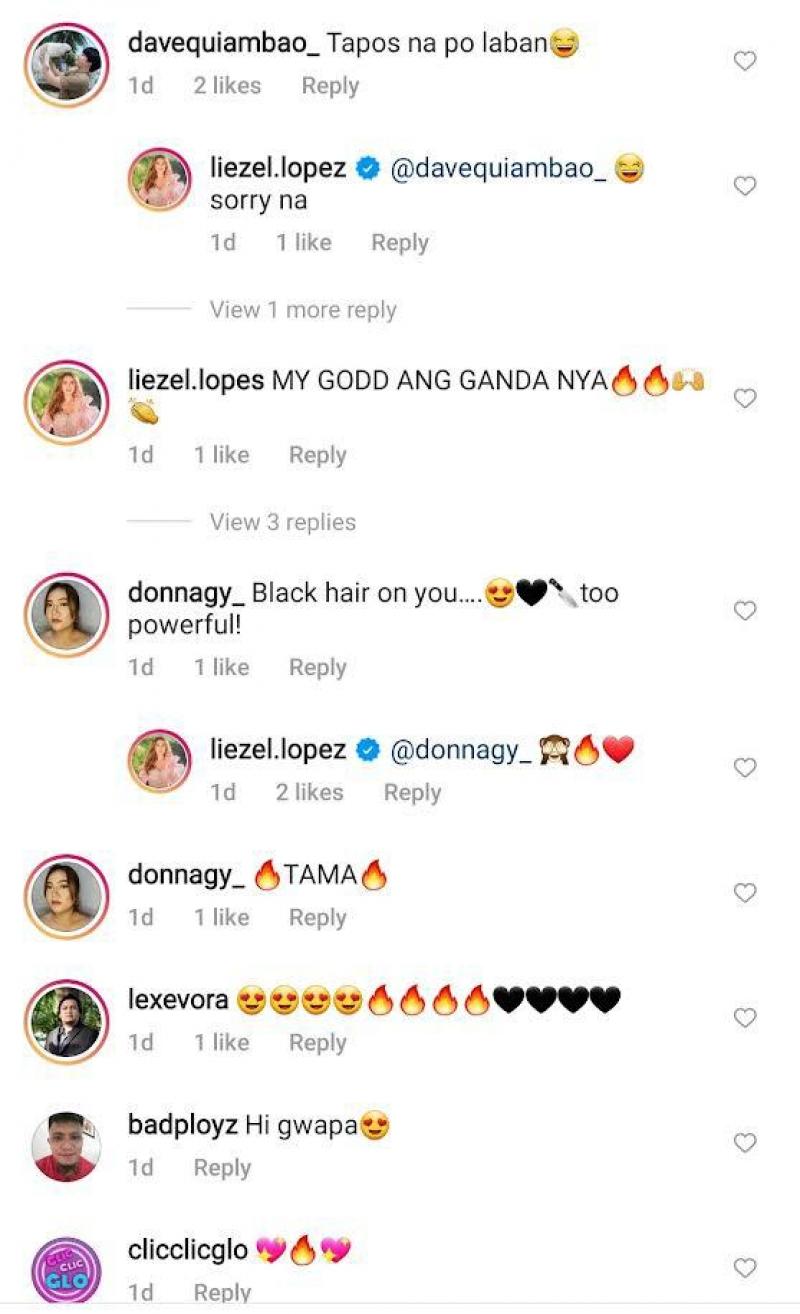The height and width of the screenshot is (1314, 800).
Task: Reply to badployz's comment
Action: point(222,1168)
